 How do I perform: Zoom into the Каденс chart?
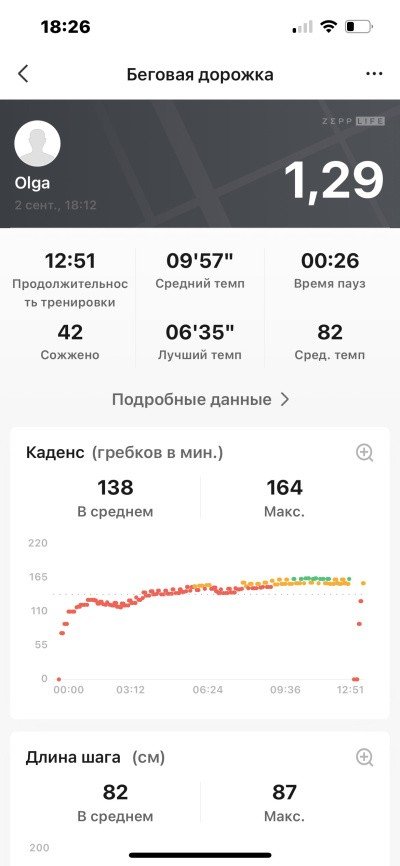[x=365, y=453]
